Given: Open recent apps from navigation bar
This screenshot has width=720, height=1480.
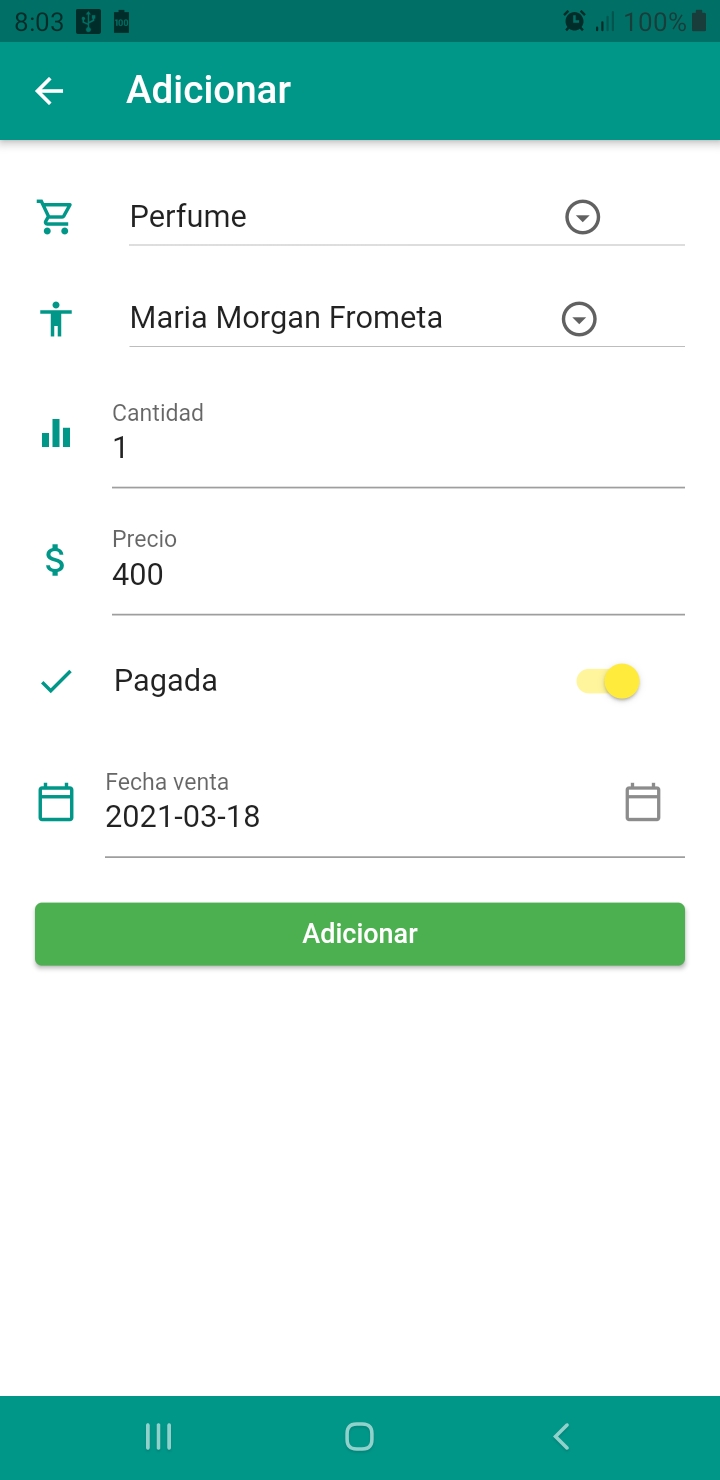Looking at the screenshot, I should pos(158,1437).
